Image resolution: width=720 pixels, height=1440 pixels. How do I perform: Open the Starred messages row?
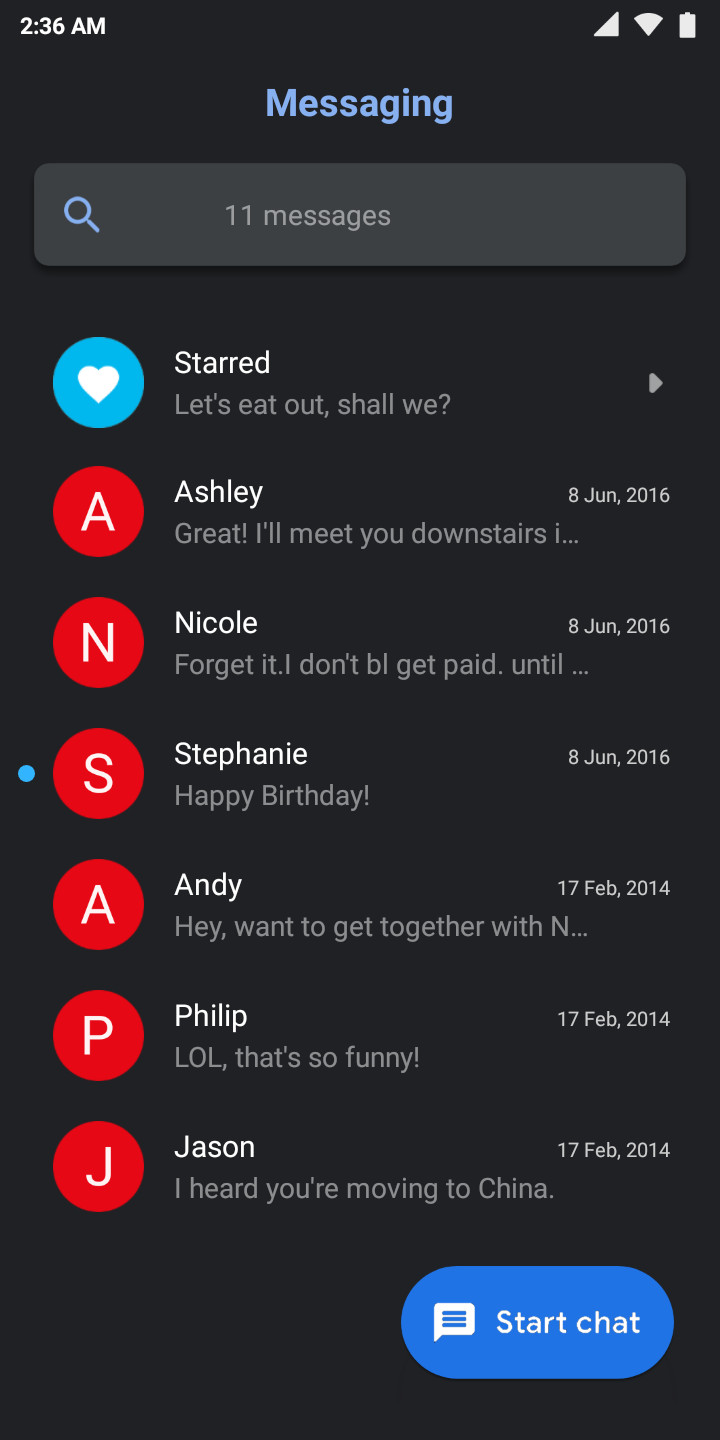tap(360, 383)
